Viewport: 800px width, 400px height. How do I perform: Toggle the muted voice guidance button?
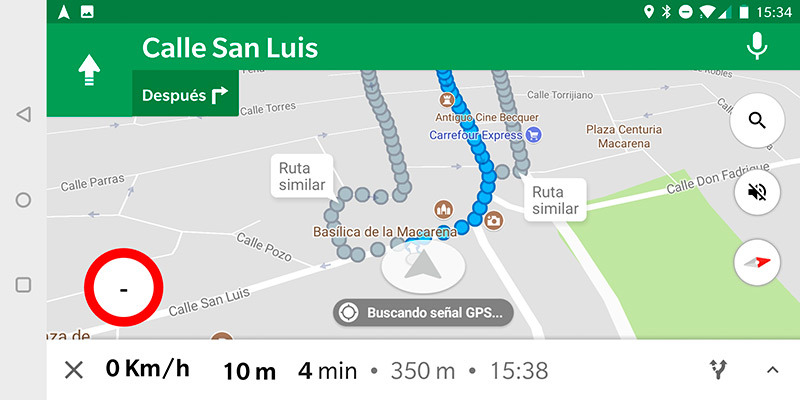[x=757, y=193]
